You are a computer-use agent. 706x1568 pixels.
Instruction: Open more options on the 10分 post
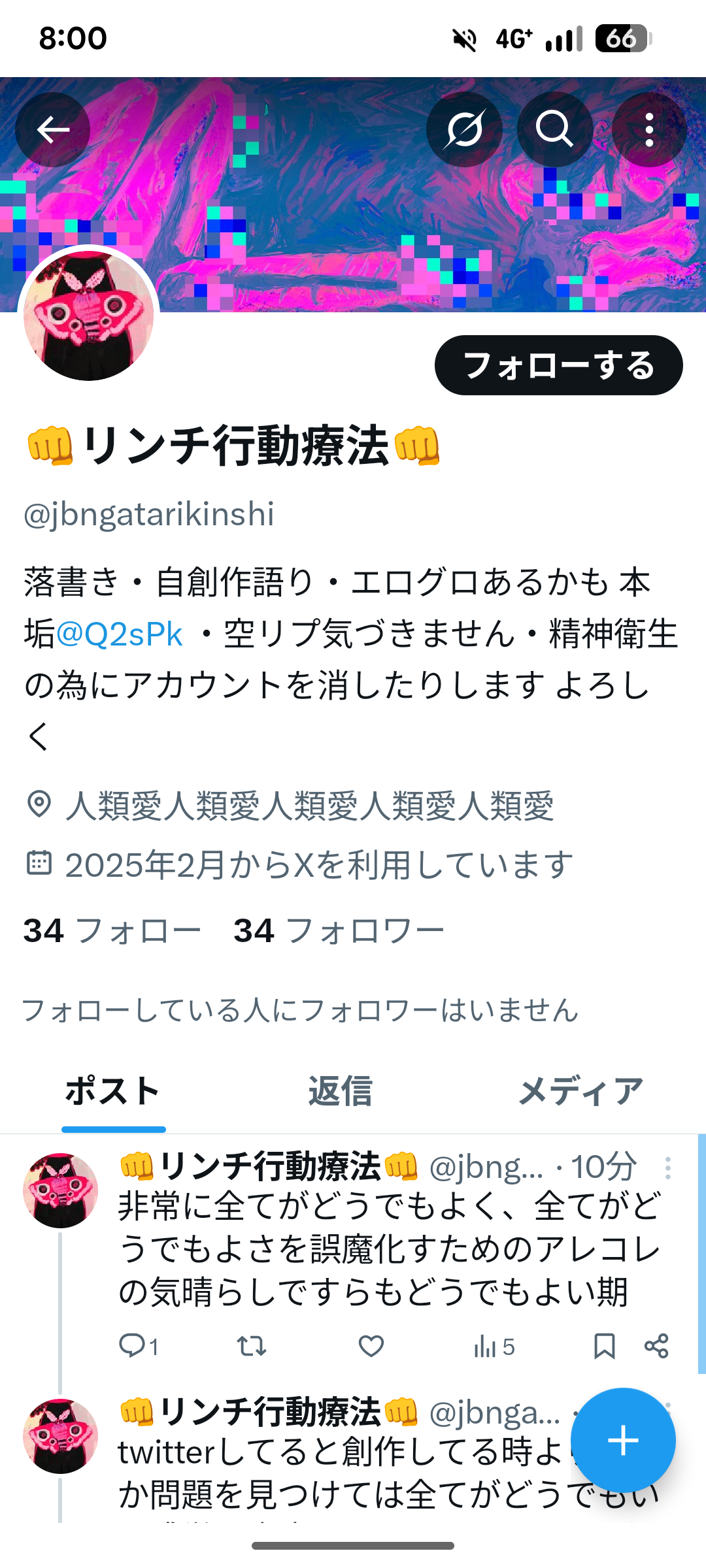point(667,1168)
